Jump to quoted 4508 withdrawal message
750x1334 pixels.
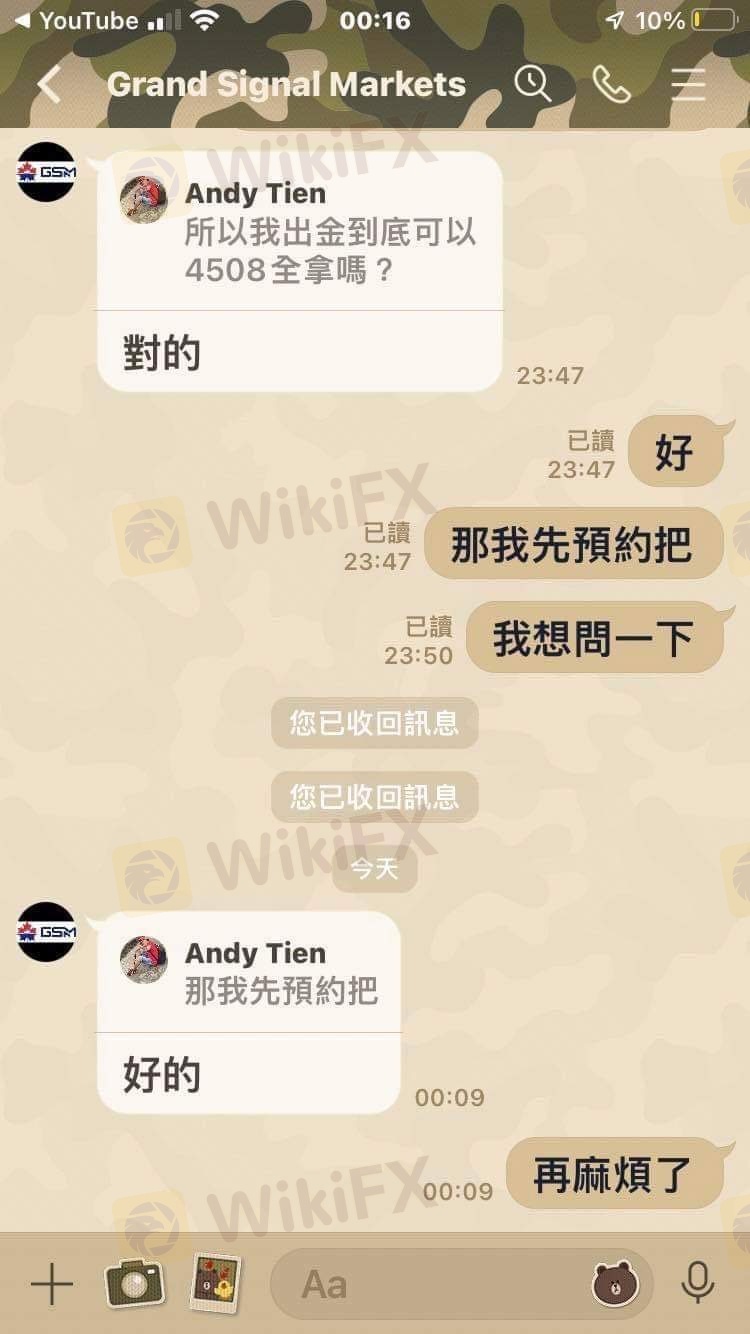(x=300, y=232)
